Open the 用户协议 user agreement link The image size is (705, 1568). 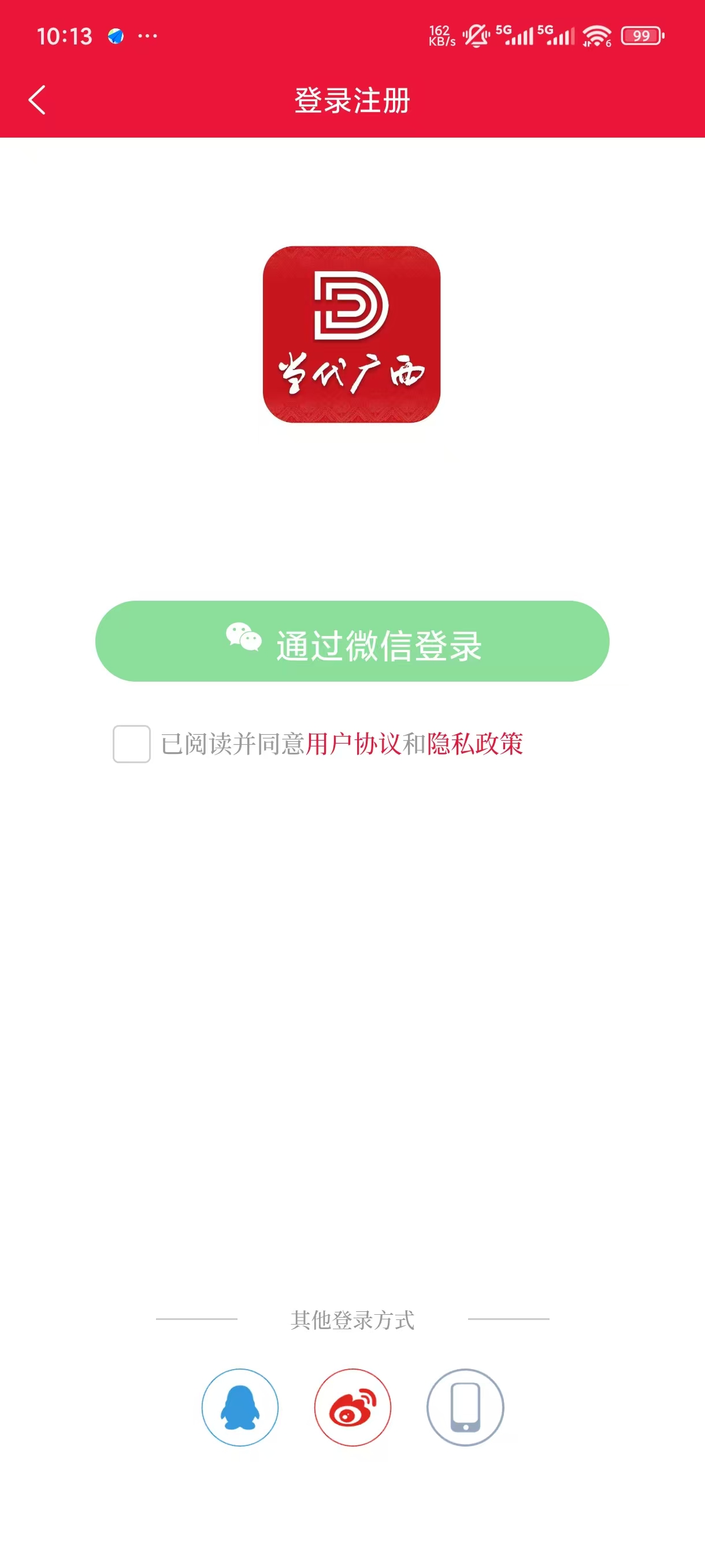(x=353, y=744)
